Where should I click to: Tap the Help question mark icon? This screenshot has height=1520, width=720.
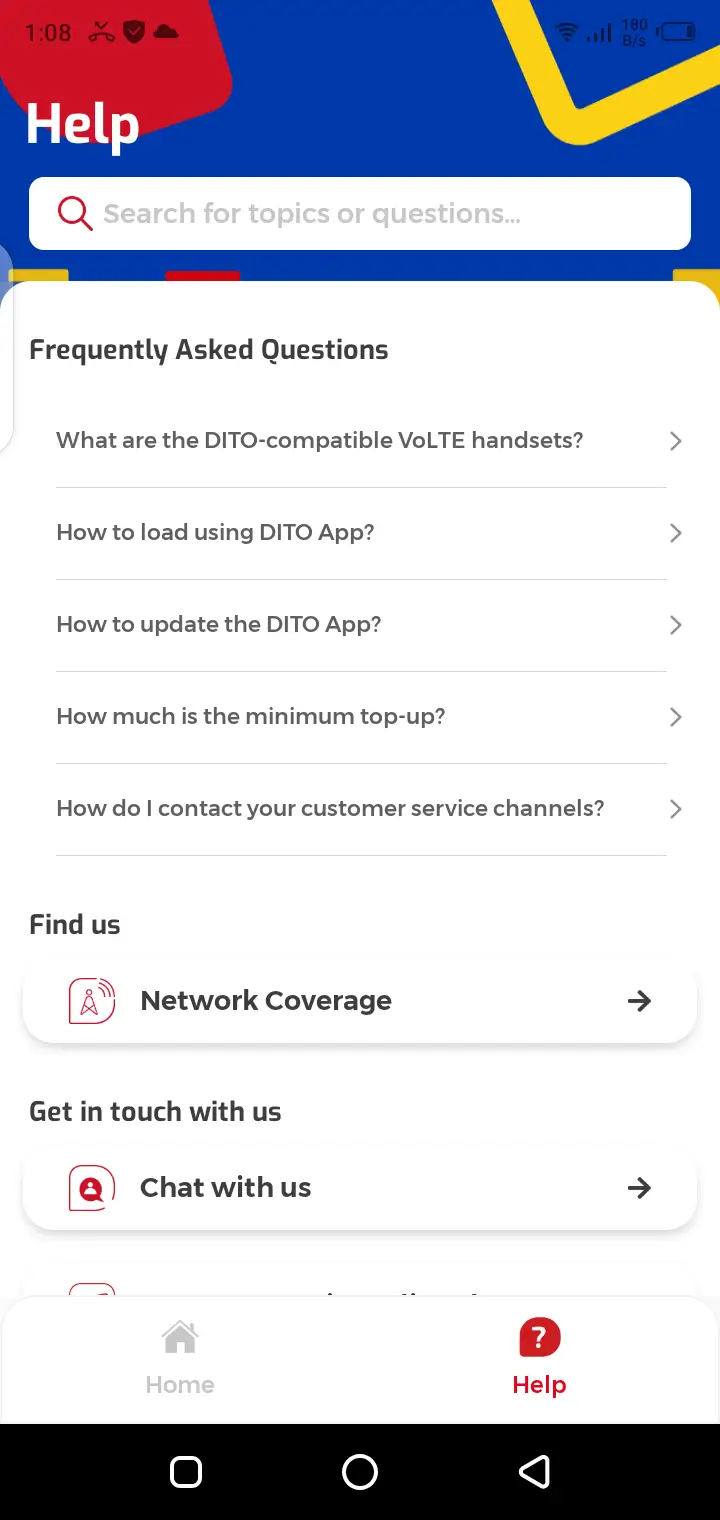539,1336
